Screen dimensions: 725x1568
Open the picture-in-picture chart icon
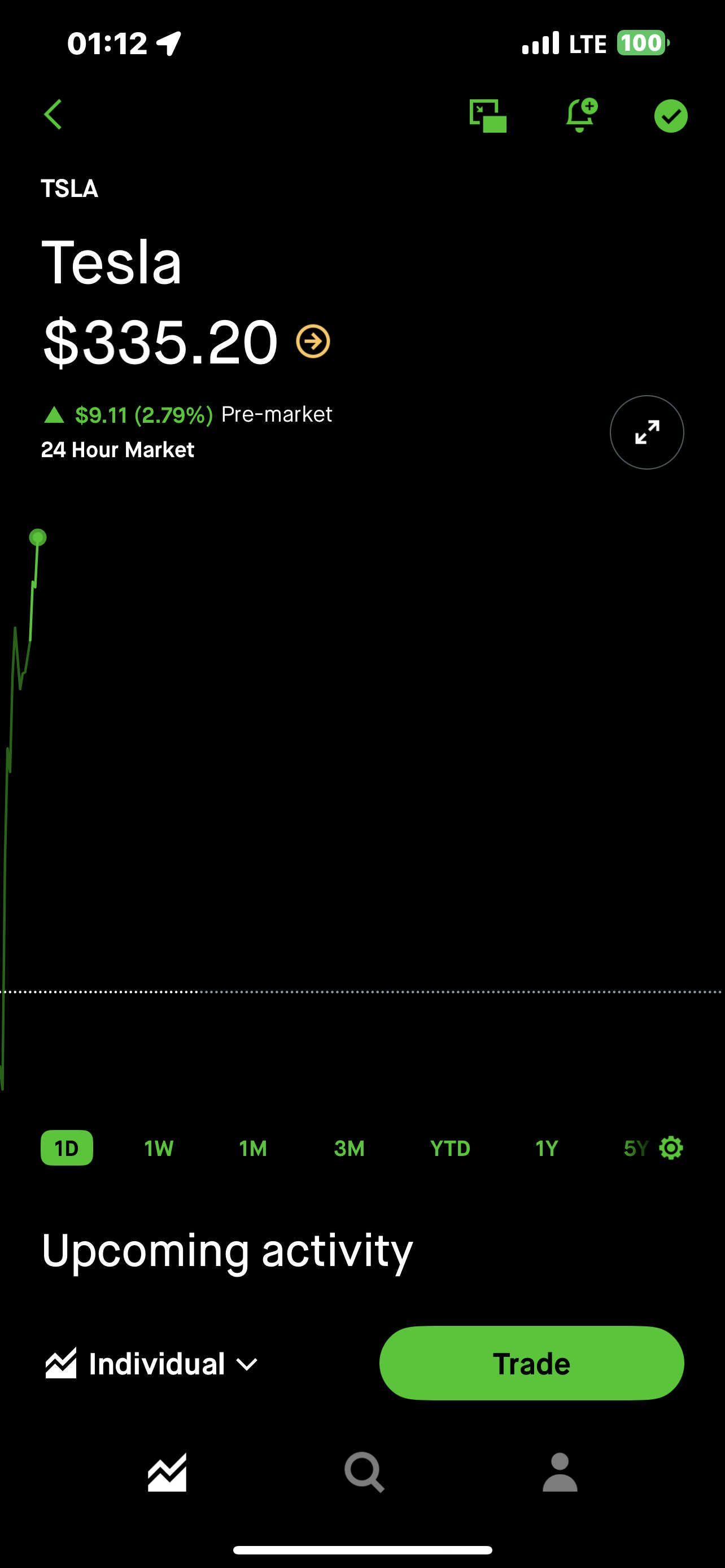coord(488,116)
